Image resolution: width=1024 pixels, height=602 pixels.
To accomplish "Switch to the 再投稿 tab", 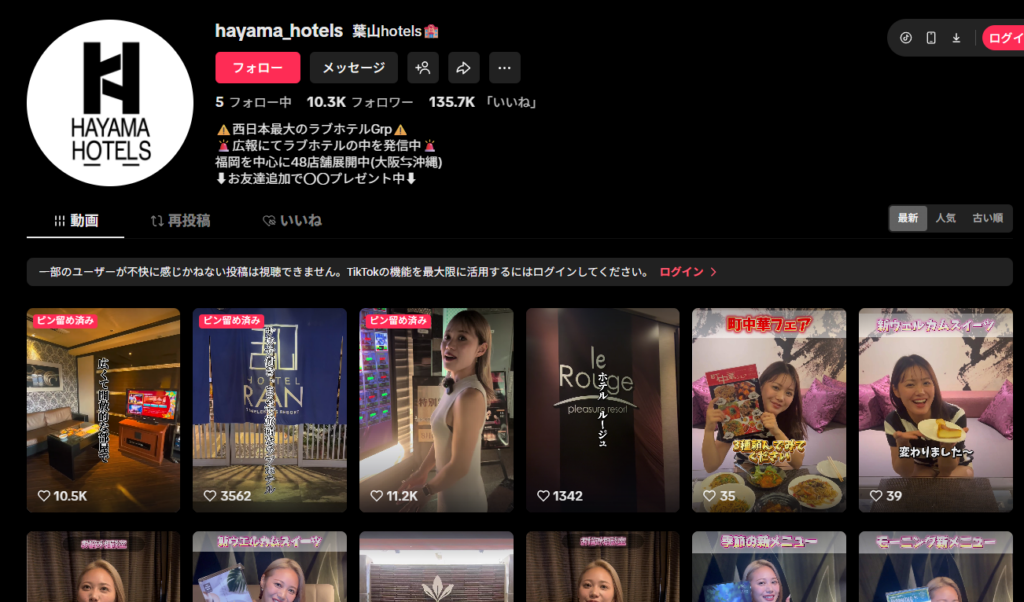I will [180, 220].
